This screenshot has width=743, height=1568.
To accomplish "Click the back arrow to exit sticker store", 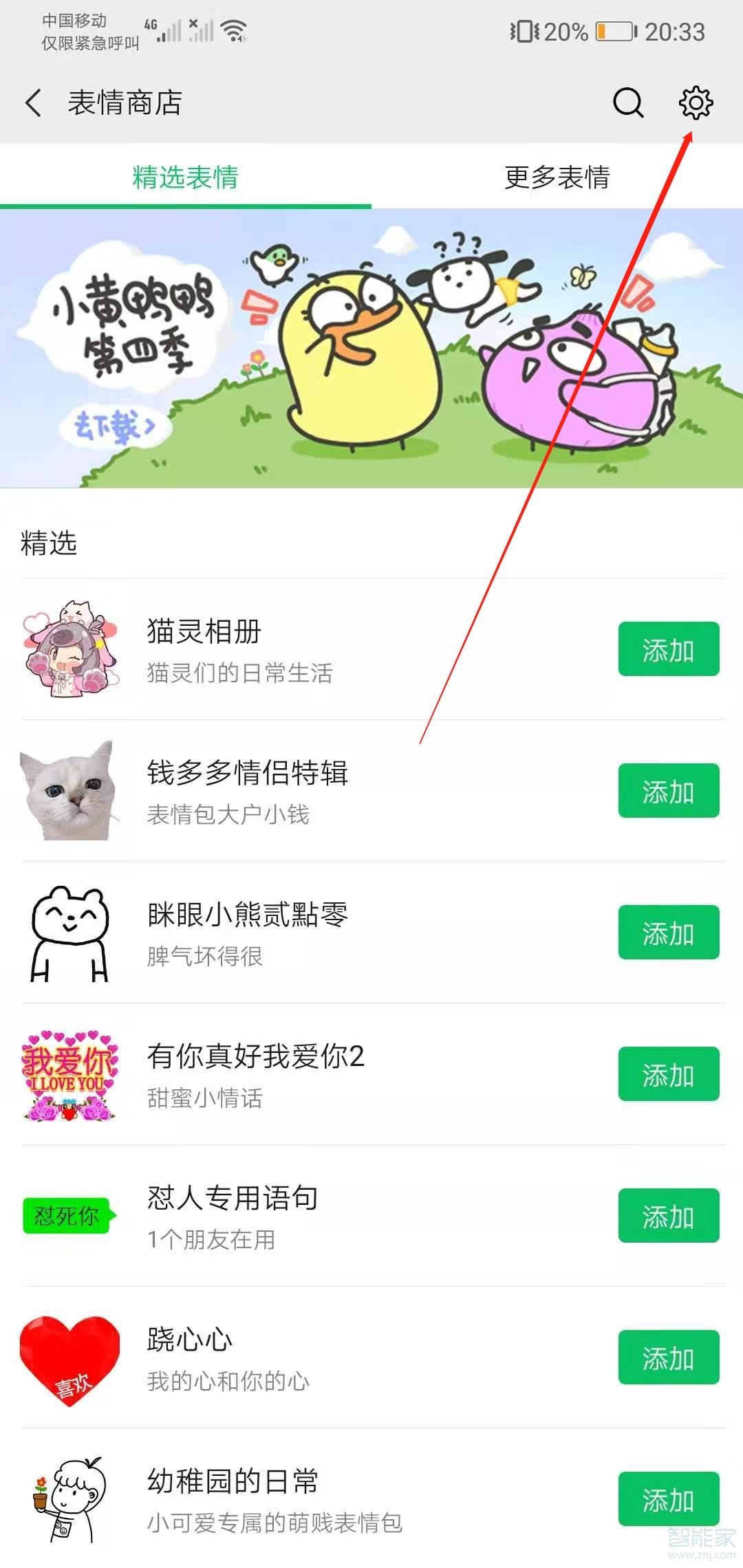I will (x=32, y=103).
